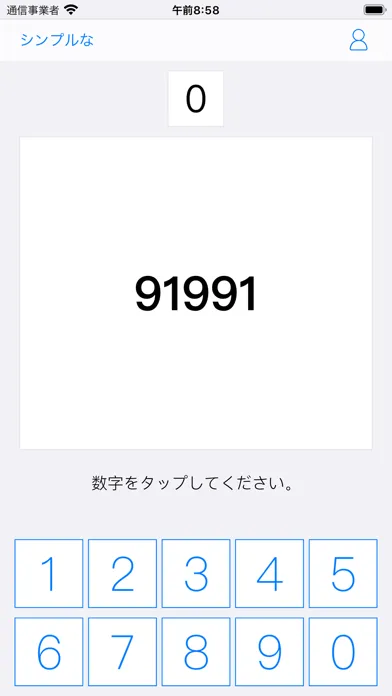Tap the number 7 key

tap(123, 652)
